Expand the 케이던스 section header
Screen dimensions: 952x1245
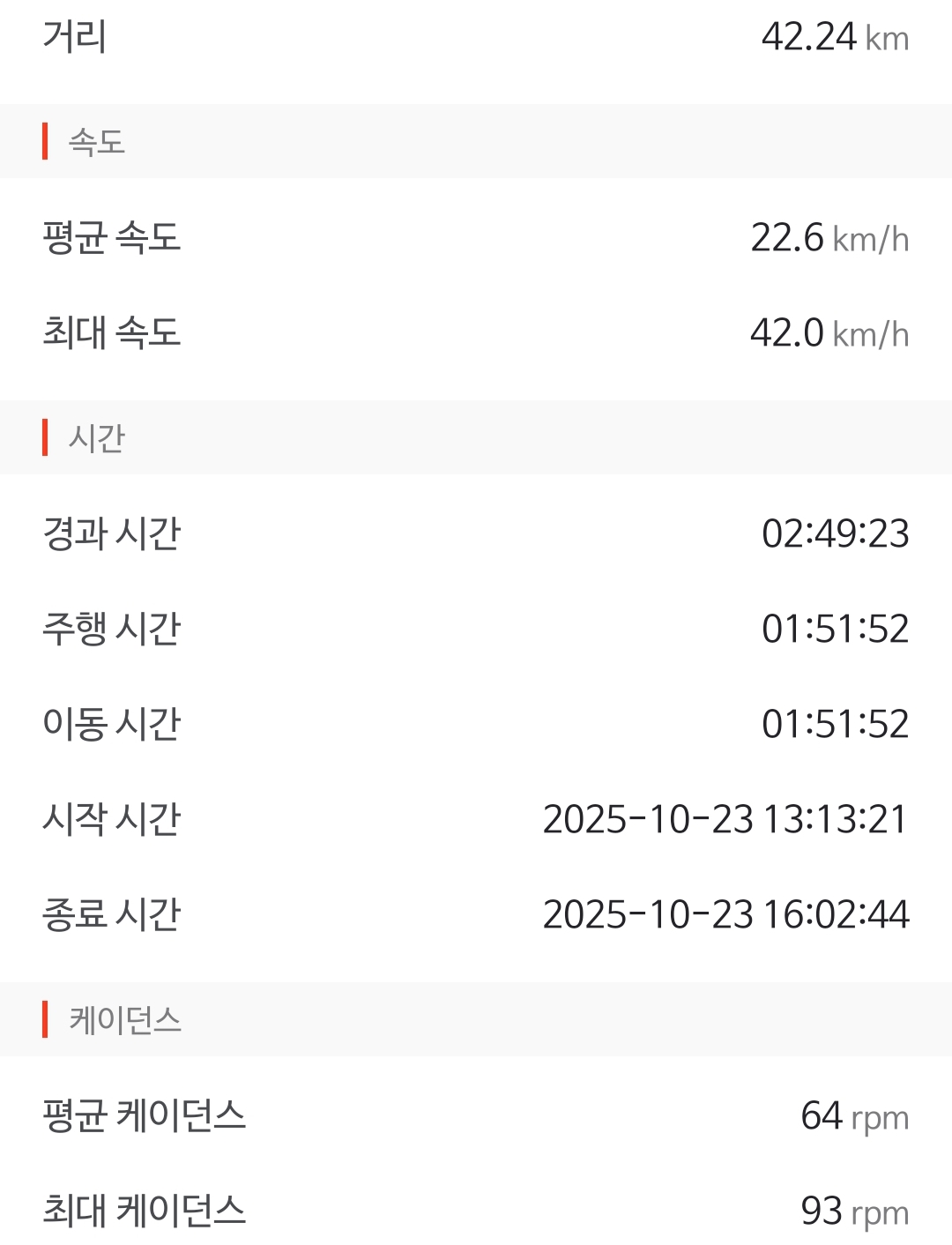pyautogui.click(x=123, y=1020)
